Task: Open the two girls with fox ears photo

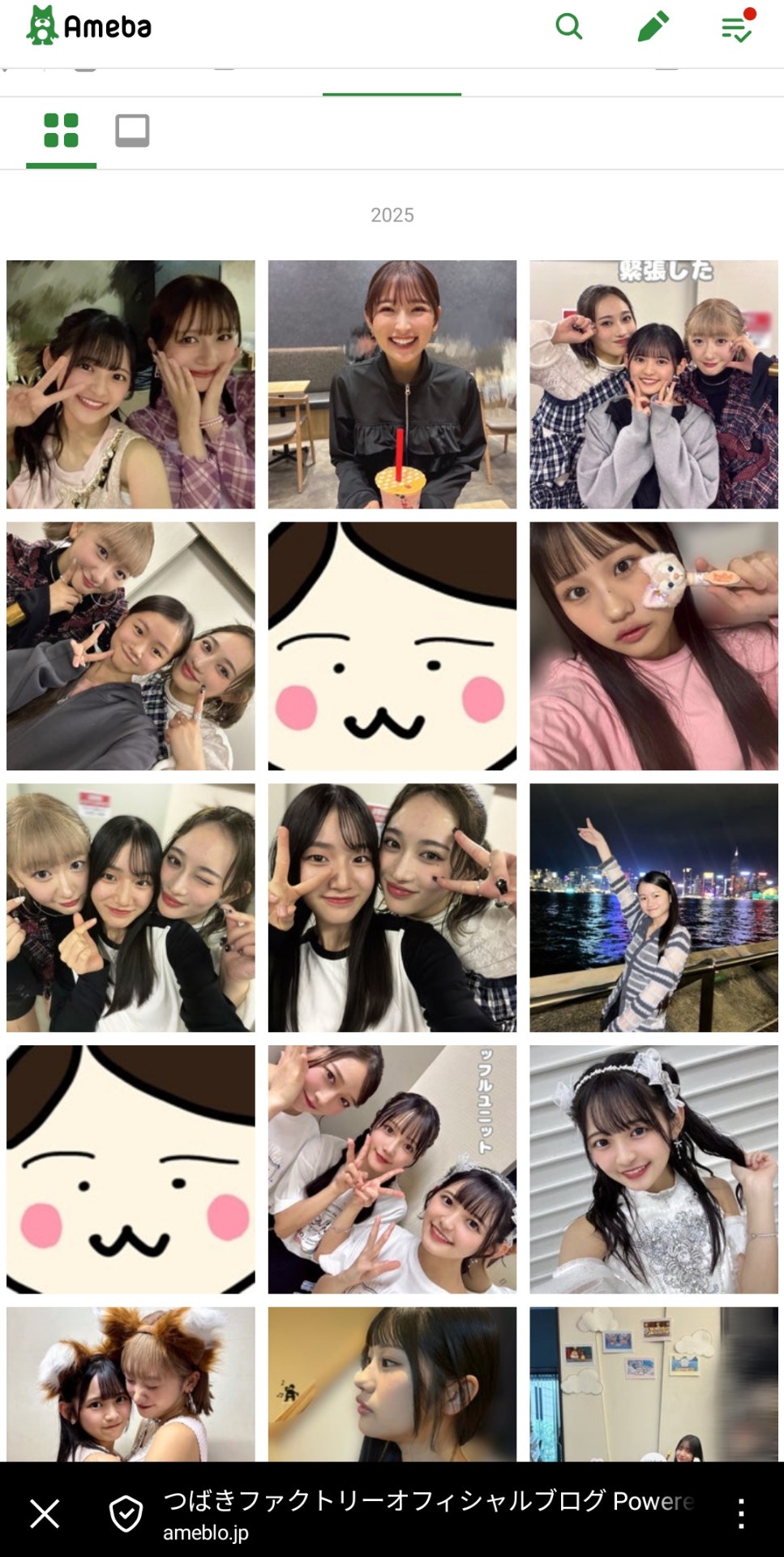Action: pyautogui.click(x=131, y=1383)
